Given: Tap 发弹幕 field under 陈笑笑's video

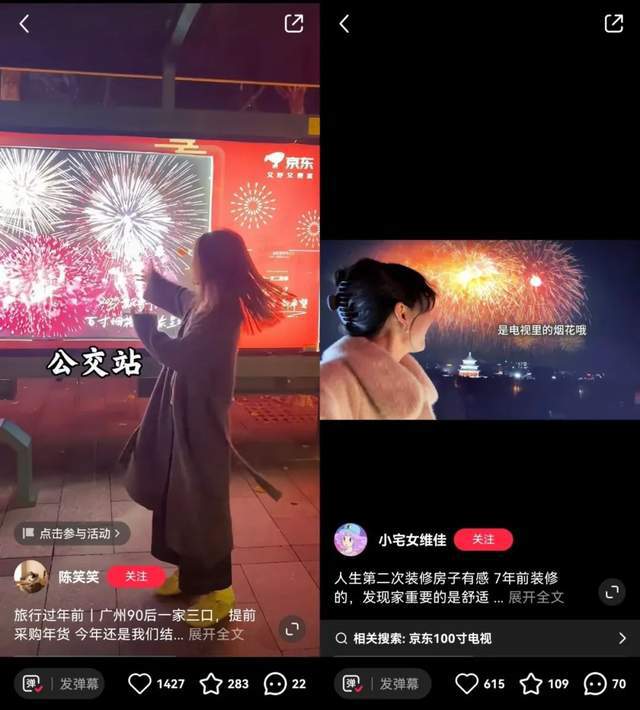Looking at the screenshot, I should [78, 684].
